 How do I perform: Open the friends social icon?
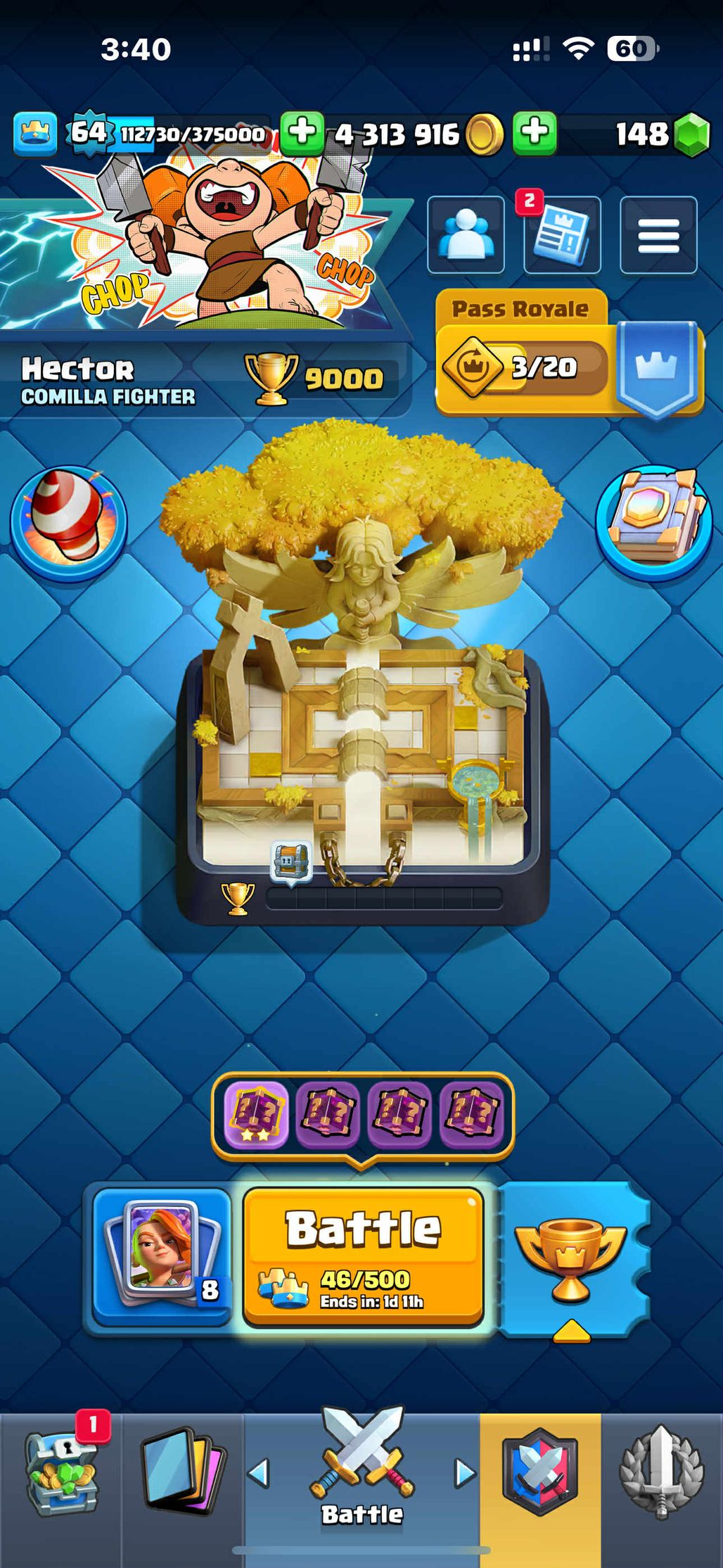[466, 234]
